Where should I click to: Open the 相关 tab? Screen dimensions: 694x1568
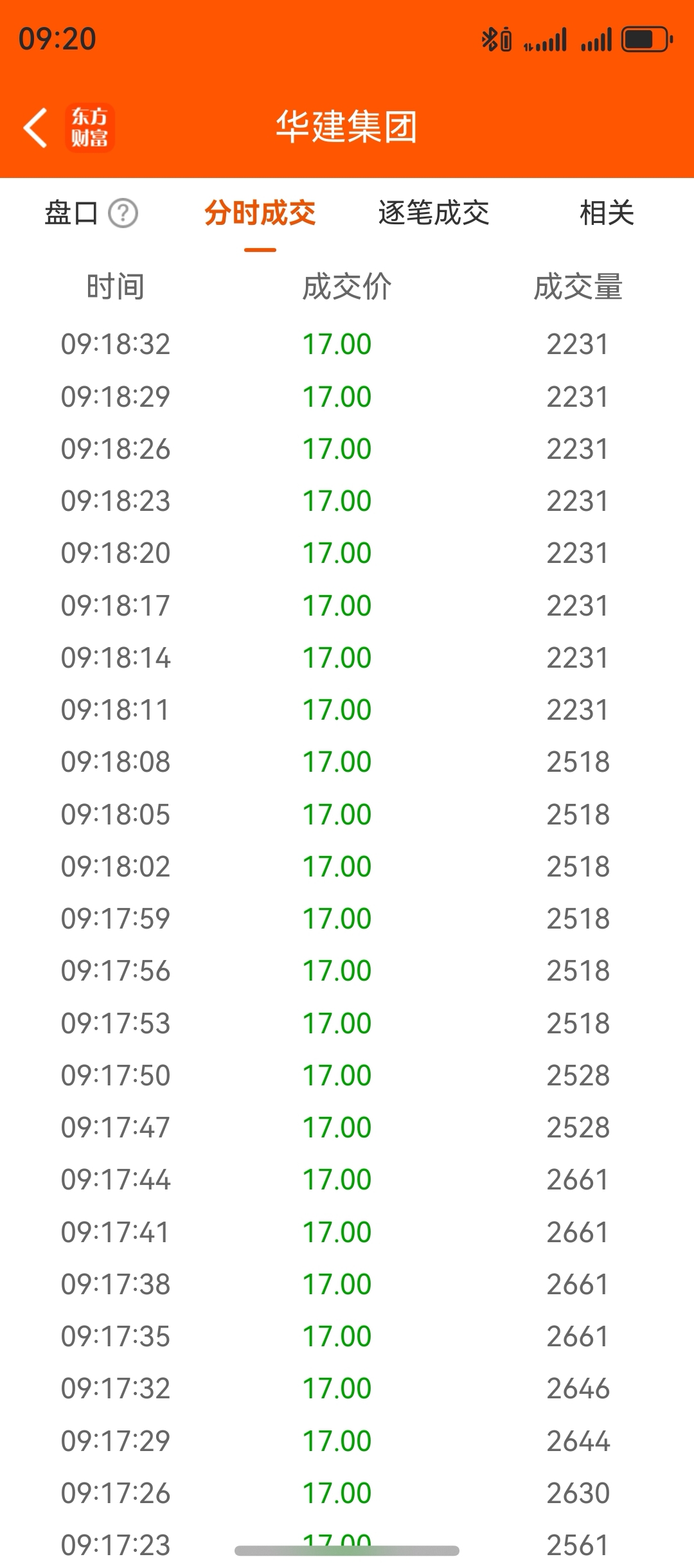(x=607, y=213)
